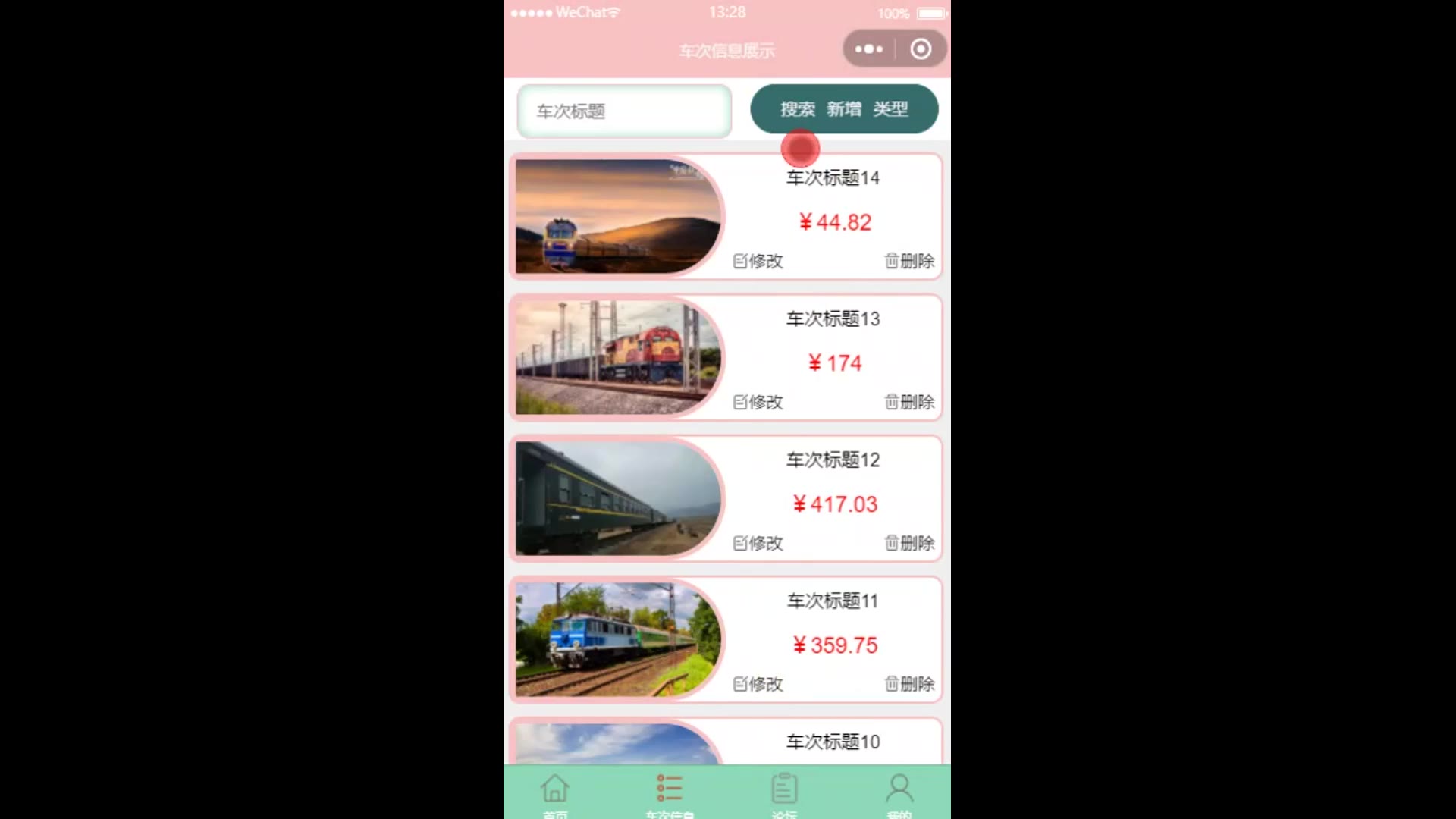
Task: Delete 车次标题14
Action: (x=909, y=261)
